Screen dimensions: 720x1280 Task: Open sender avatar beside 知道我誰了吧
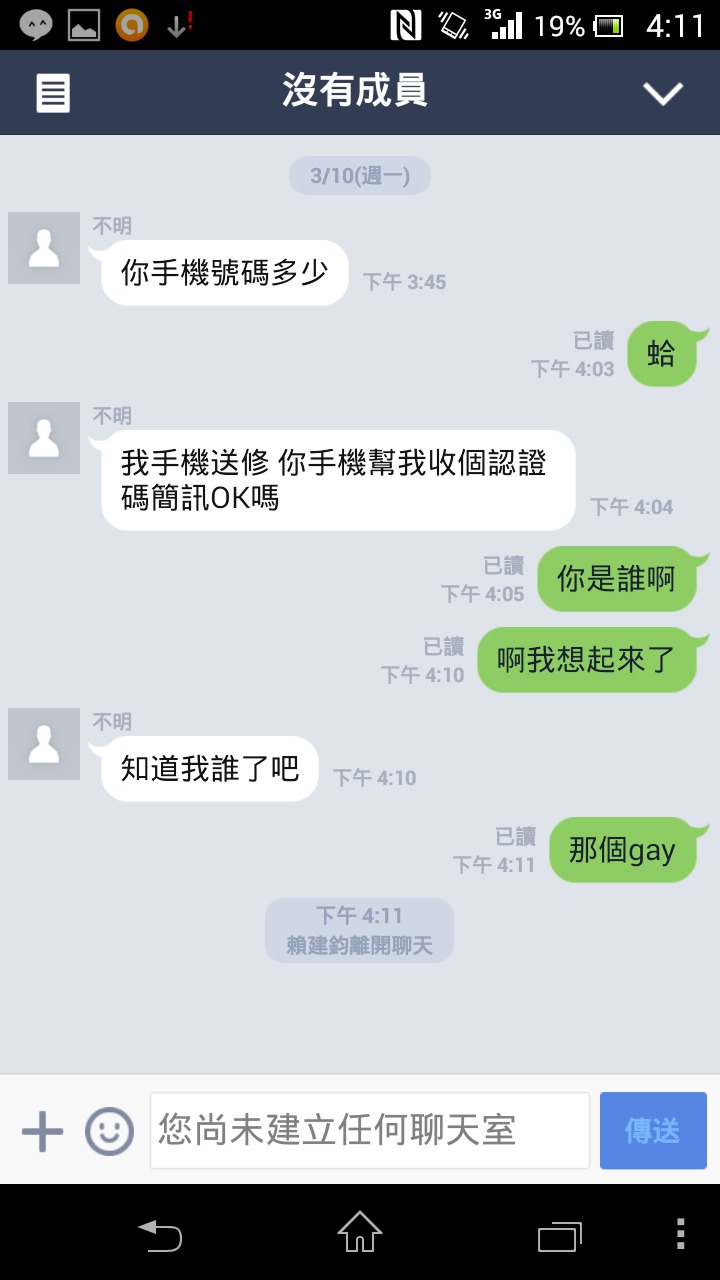tap(44, 744)
